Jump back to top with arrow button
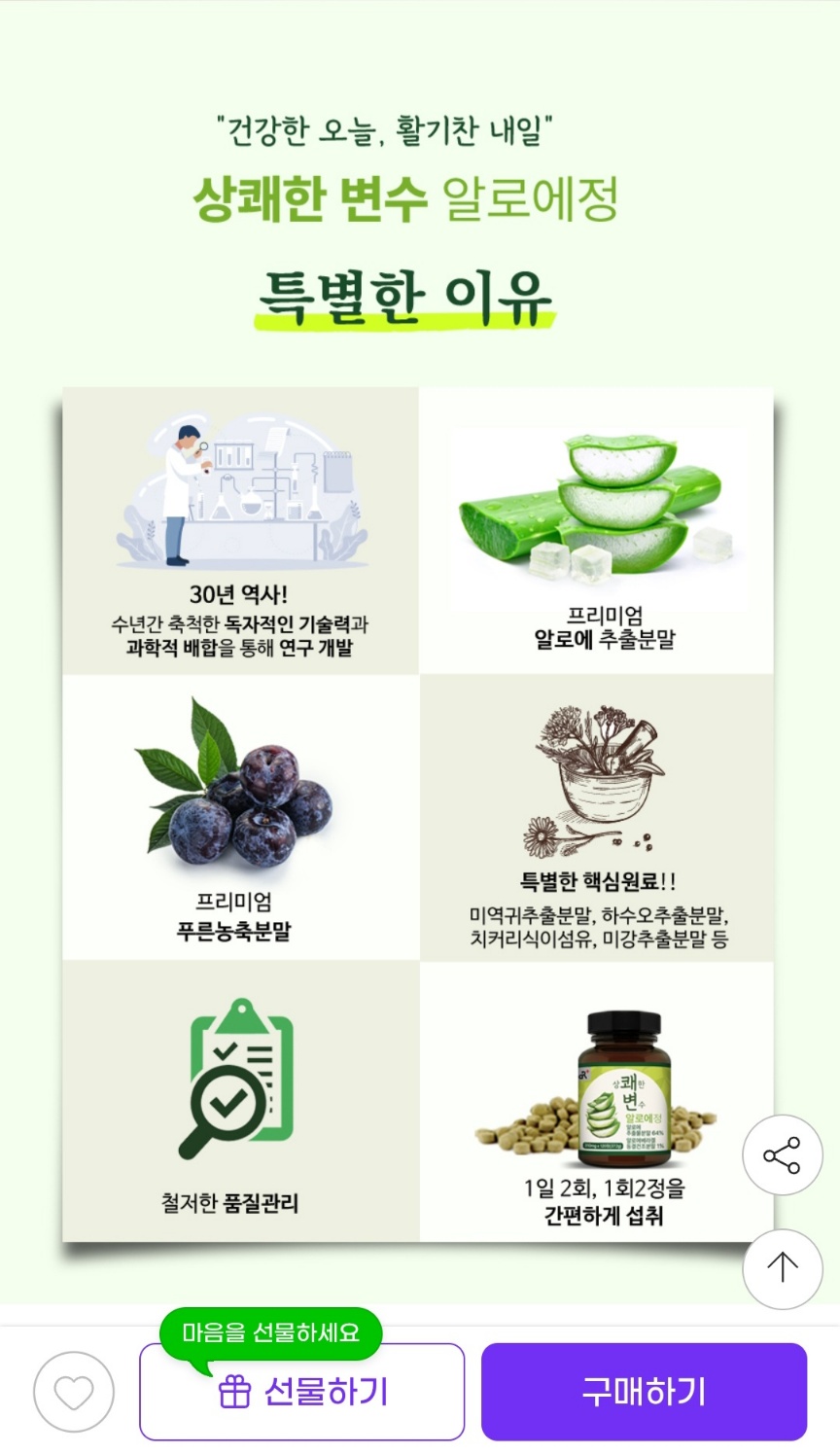 (x=783, y=1268)
